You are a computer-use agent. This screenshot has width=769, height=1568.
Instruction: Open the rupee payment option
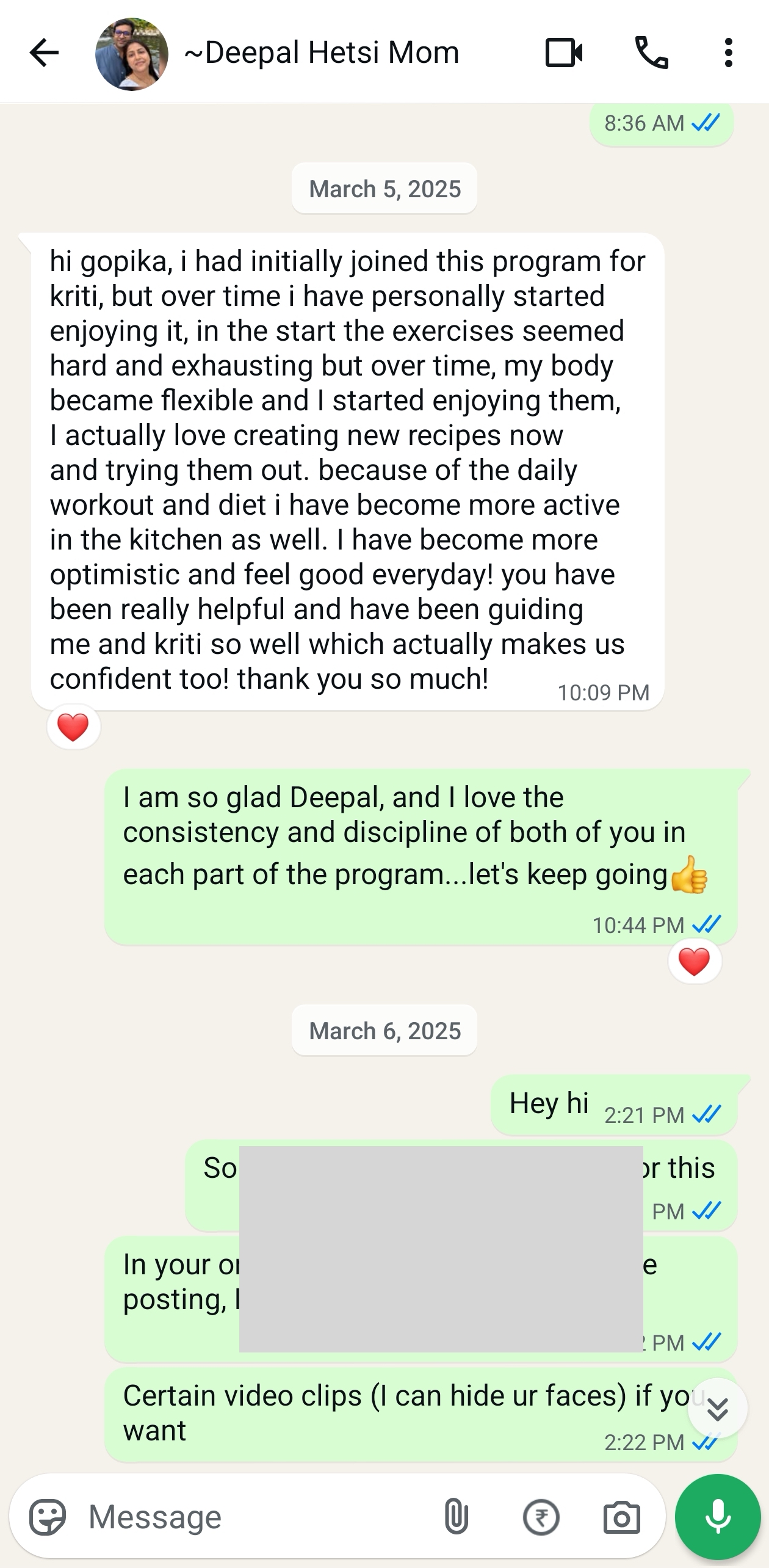click(541, 1517)
